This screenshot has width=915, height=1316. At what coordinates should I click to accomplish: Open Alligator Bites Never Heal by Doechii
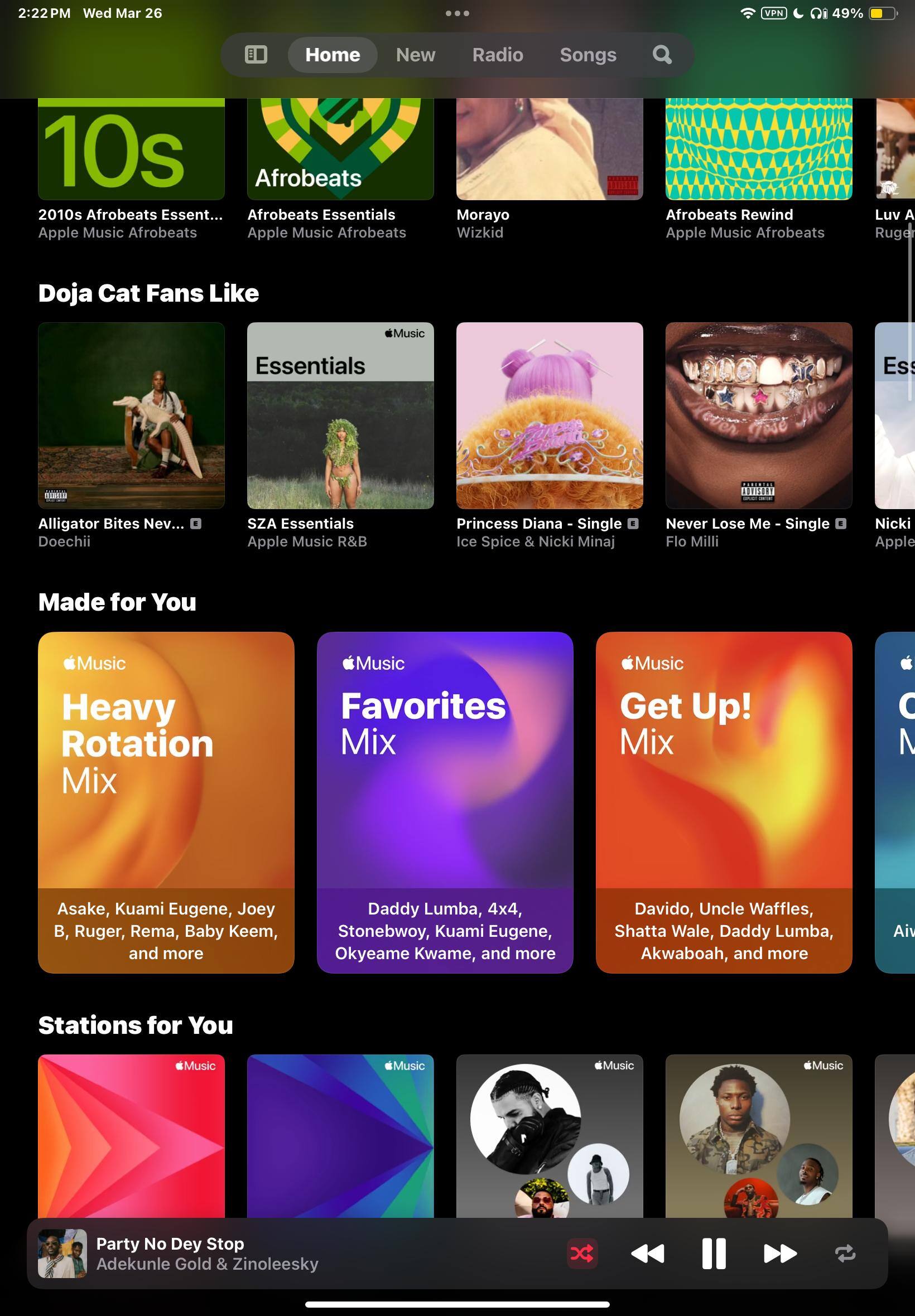(131, 415)
